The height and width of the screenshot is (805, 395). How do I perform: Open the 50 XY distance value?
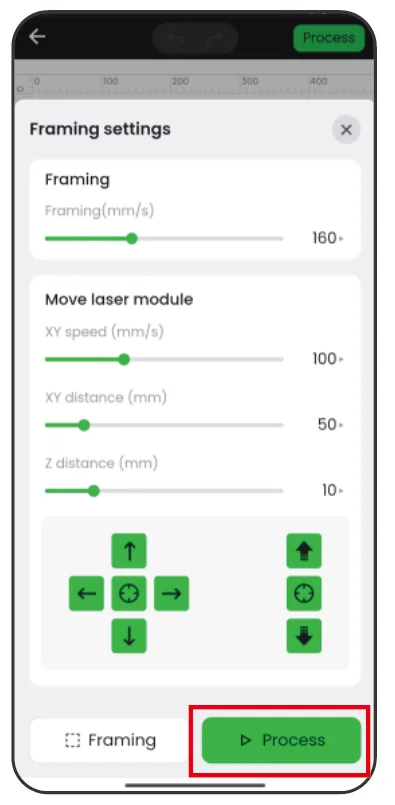pos(330,425)
